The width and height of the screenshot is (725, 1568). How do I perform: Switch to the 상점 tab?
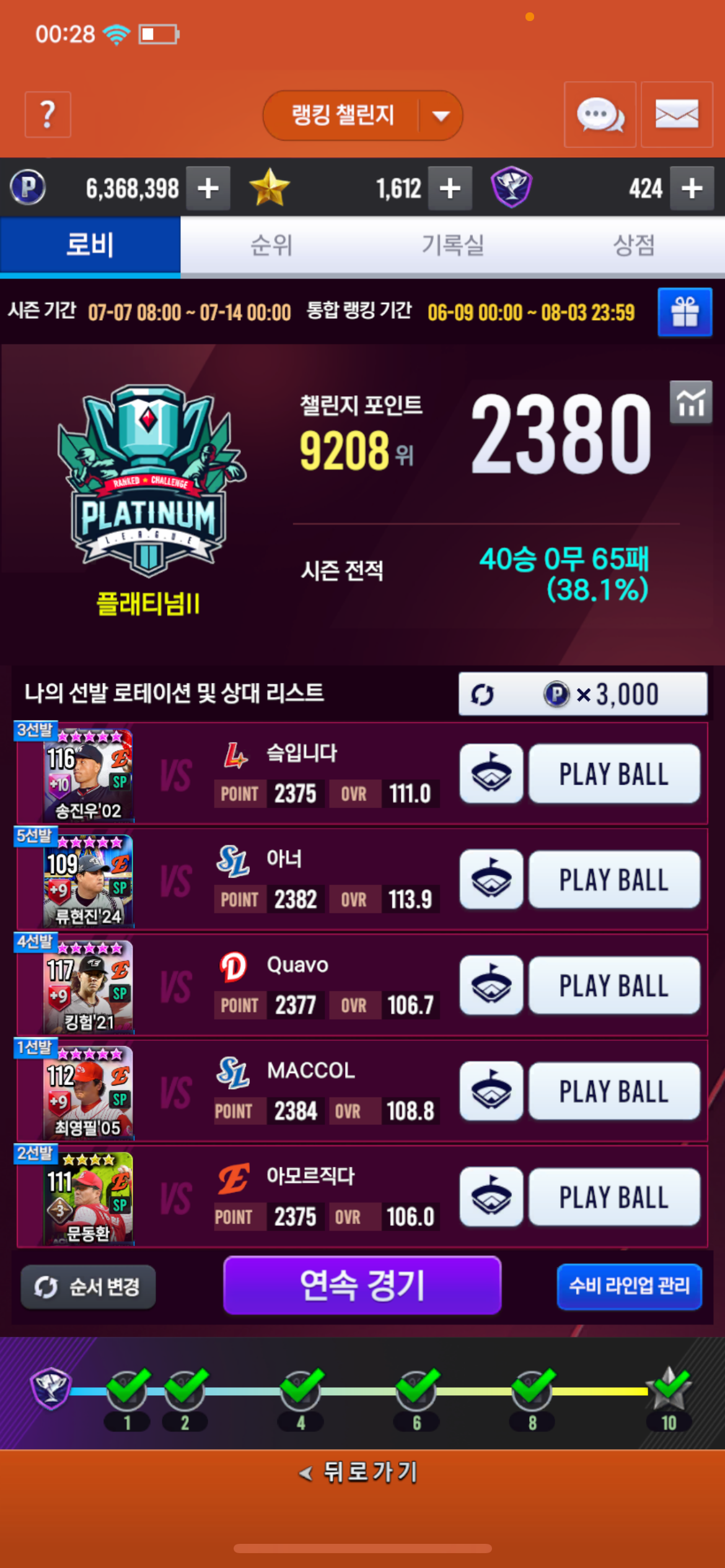point(633,245)
